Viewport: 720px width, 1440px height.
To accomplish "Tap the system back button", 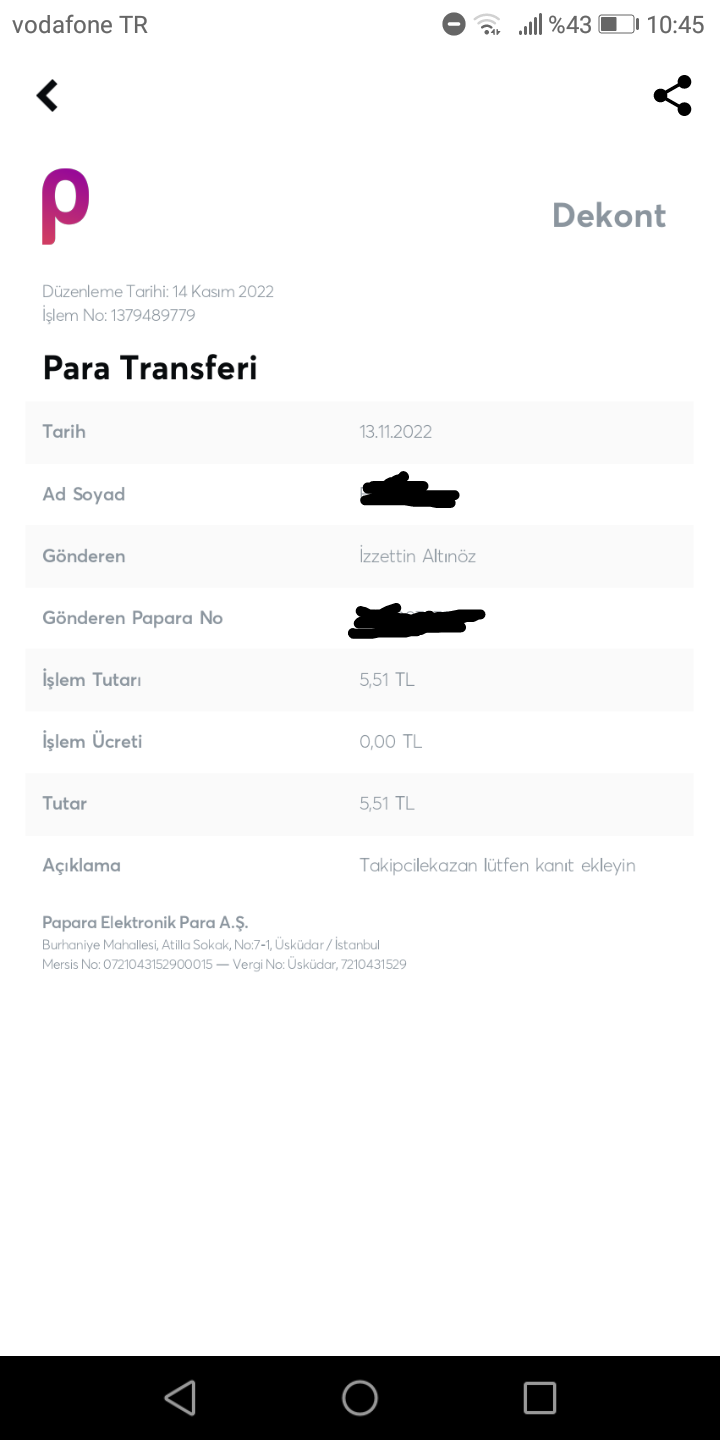I will click(180, 1397).
